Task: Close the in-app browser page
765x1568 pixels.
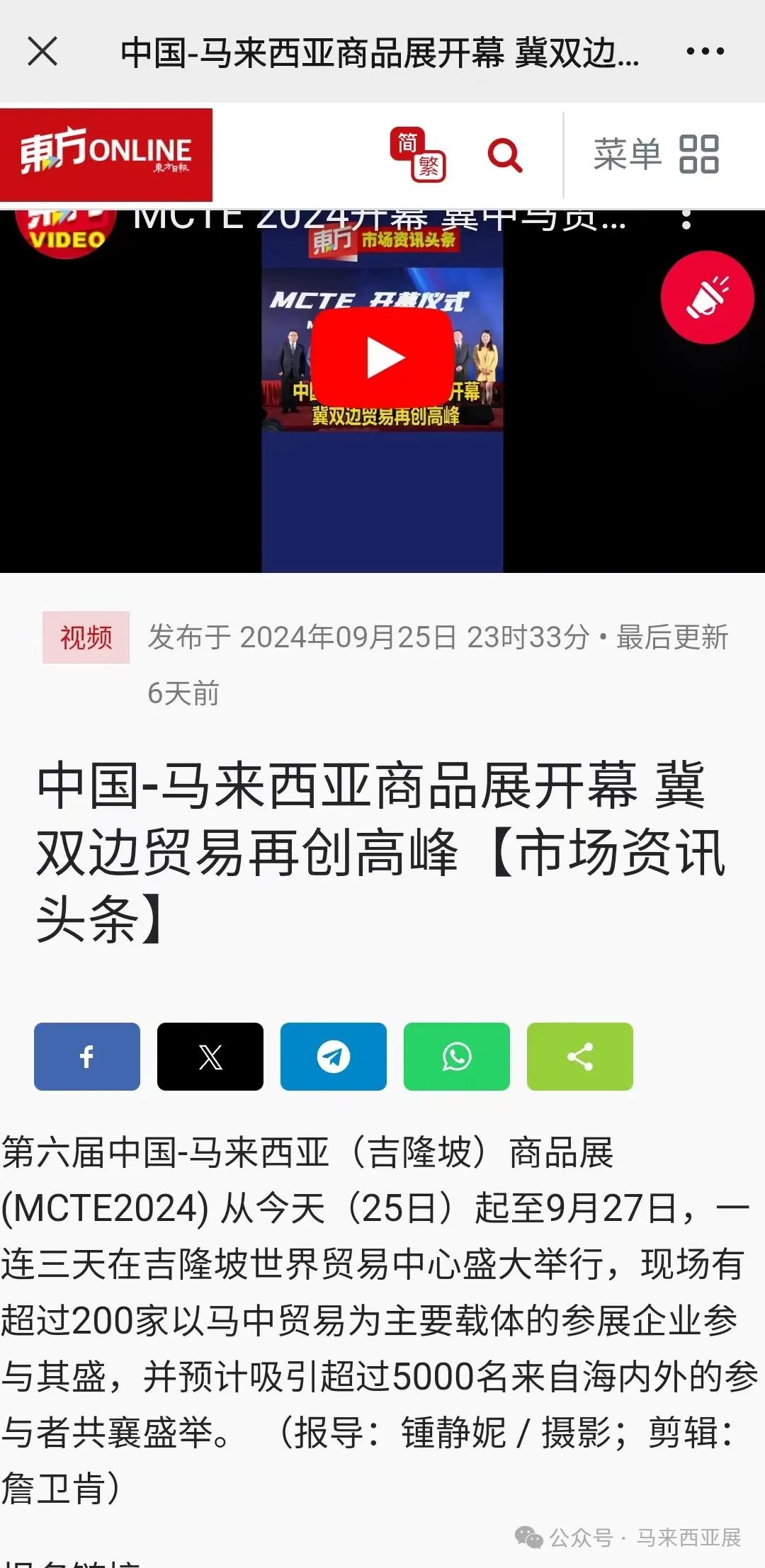Action: tap(42, 52)
